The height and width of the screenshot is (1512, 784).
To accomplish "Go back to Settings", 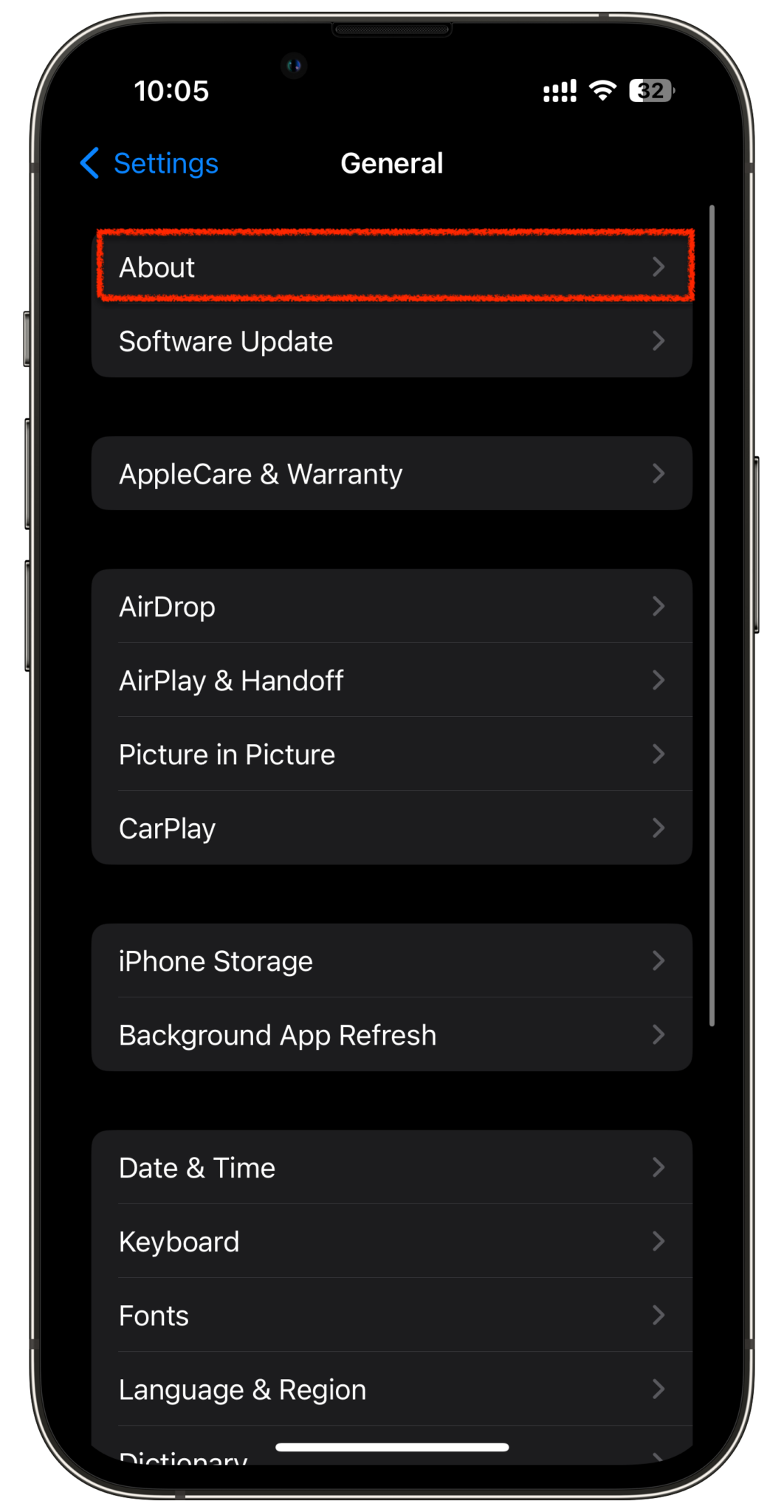I will (148, 163).
